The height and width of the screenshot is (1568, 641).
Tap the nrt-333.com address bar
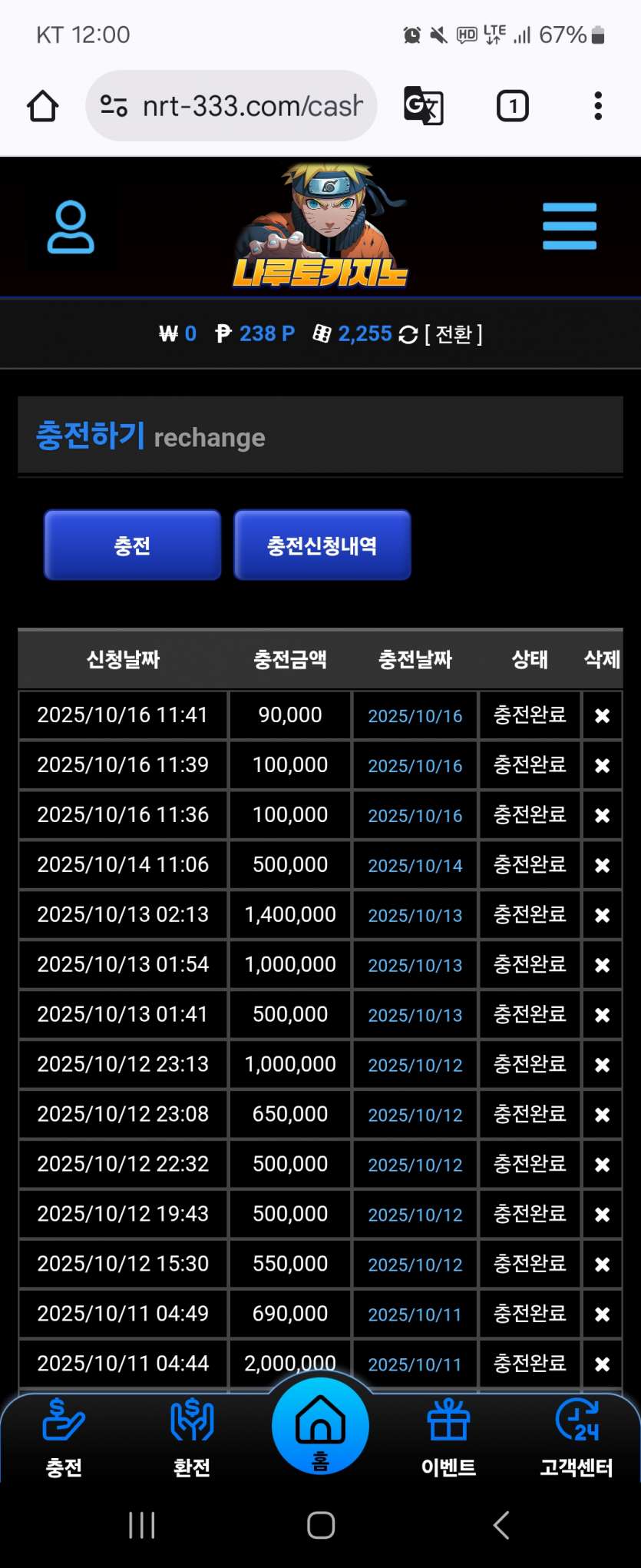231,106
